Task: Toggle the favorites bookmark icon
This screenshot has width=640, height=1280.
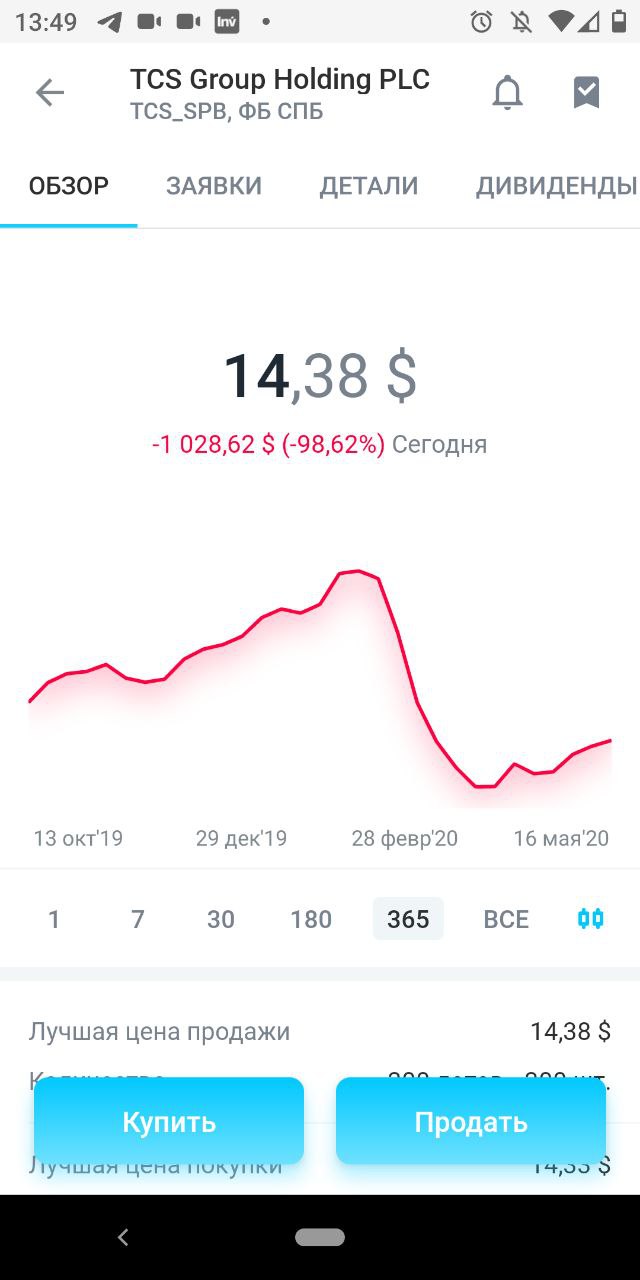Action: pos(586,93)
